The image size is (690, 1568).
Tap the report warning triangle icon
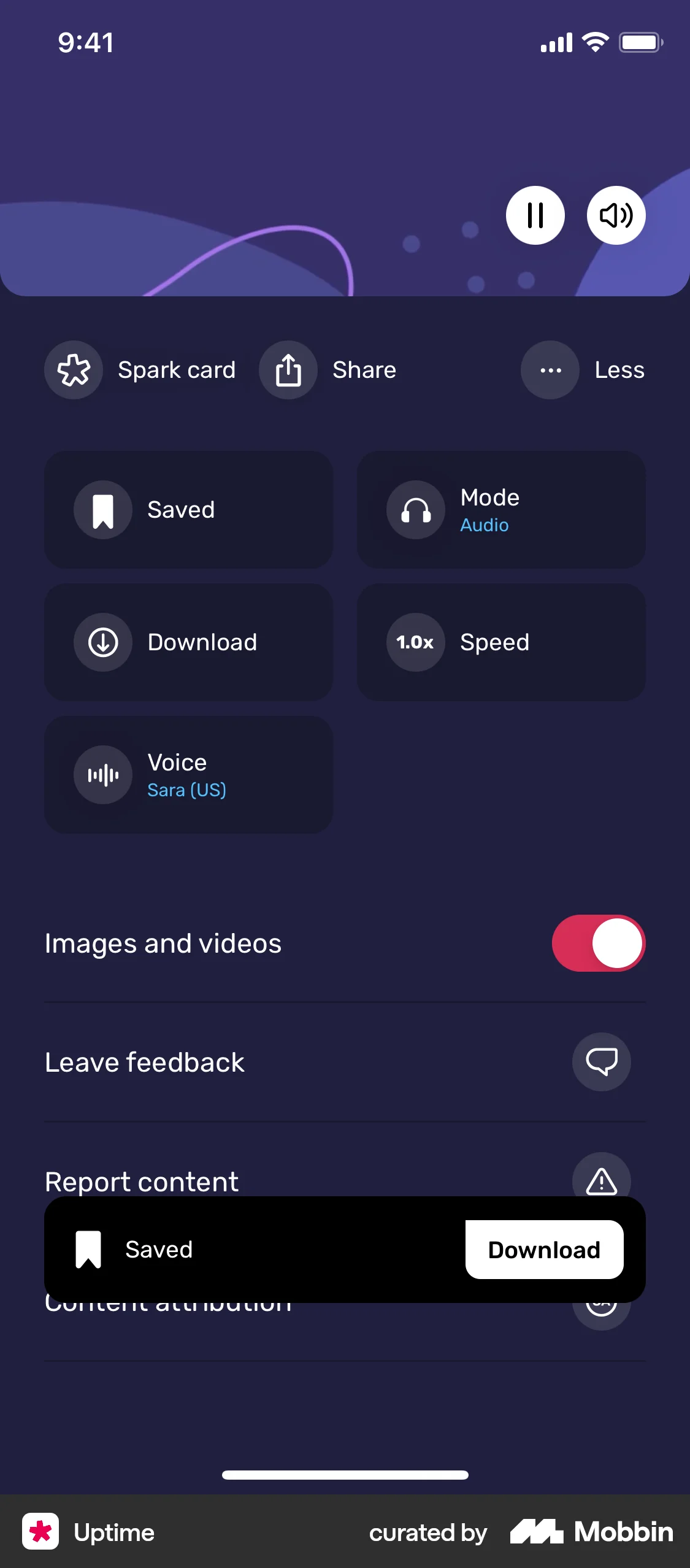(602, 1181)
